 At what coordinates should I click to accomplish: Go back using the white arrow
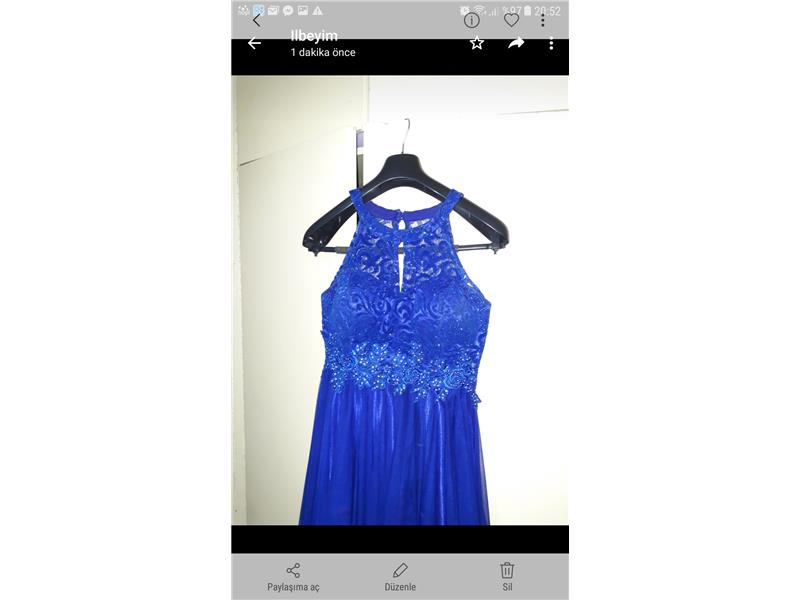[254, 44]
